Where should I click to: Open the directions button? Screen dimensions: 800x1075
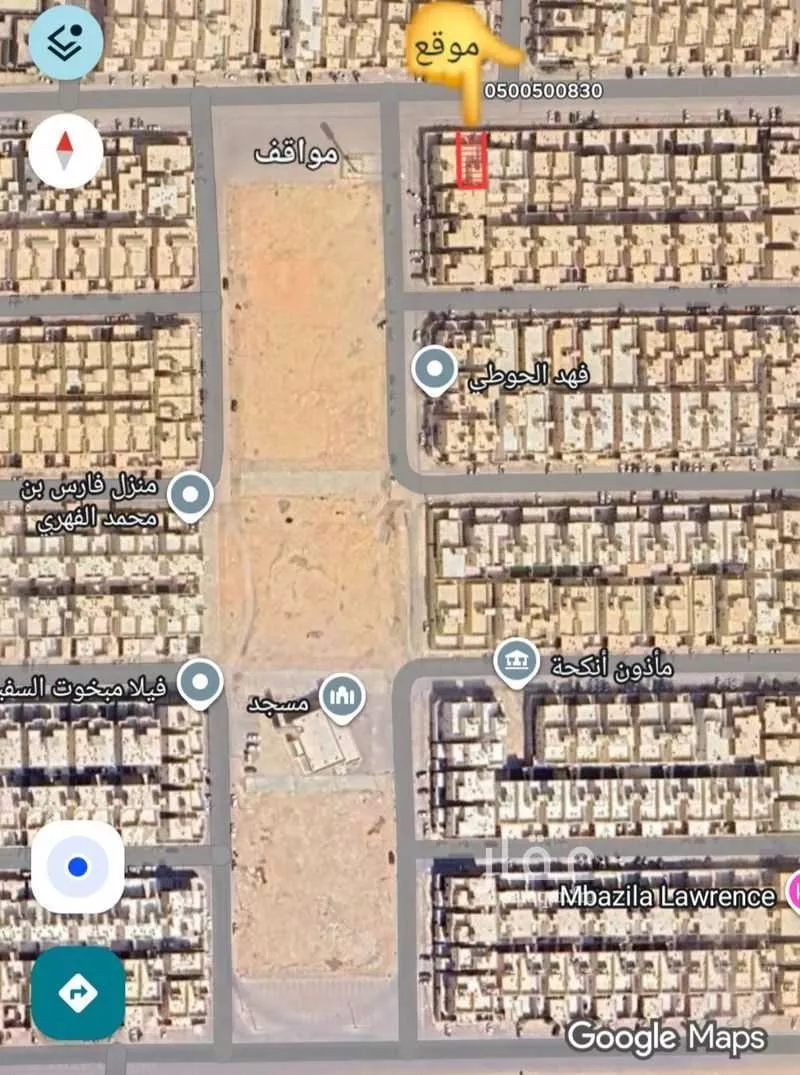click(78, 993)
